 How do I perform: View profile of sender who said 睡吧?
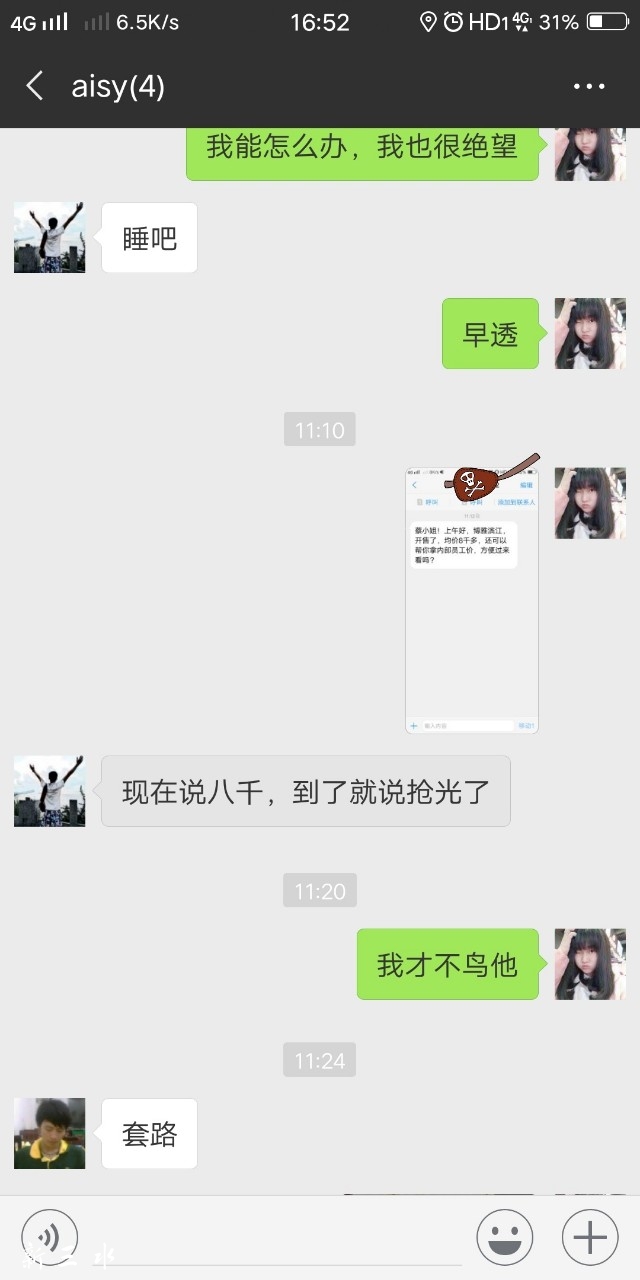[49, 238]
